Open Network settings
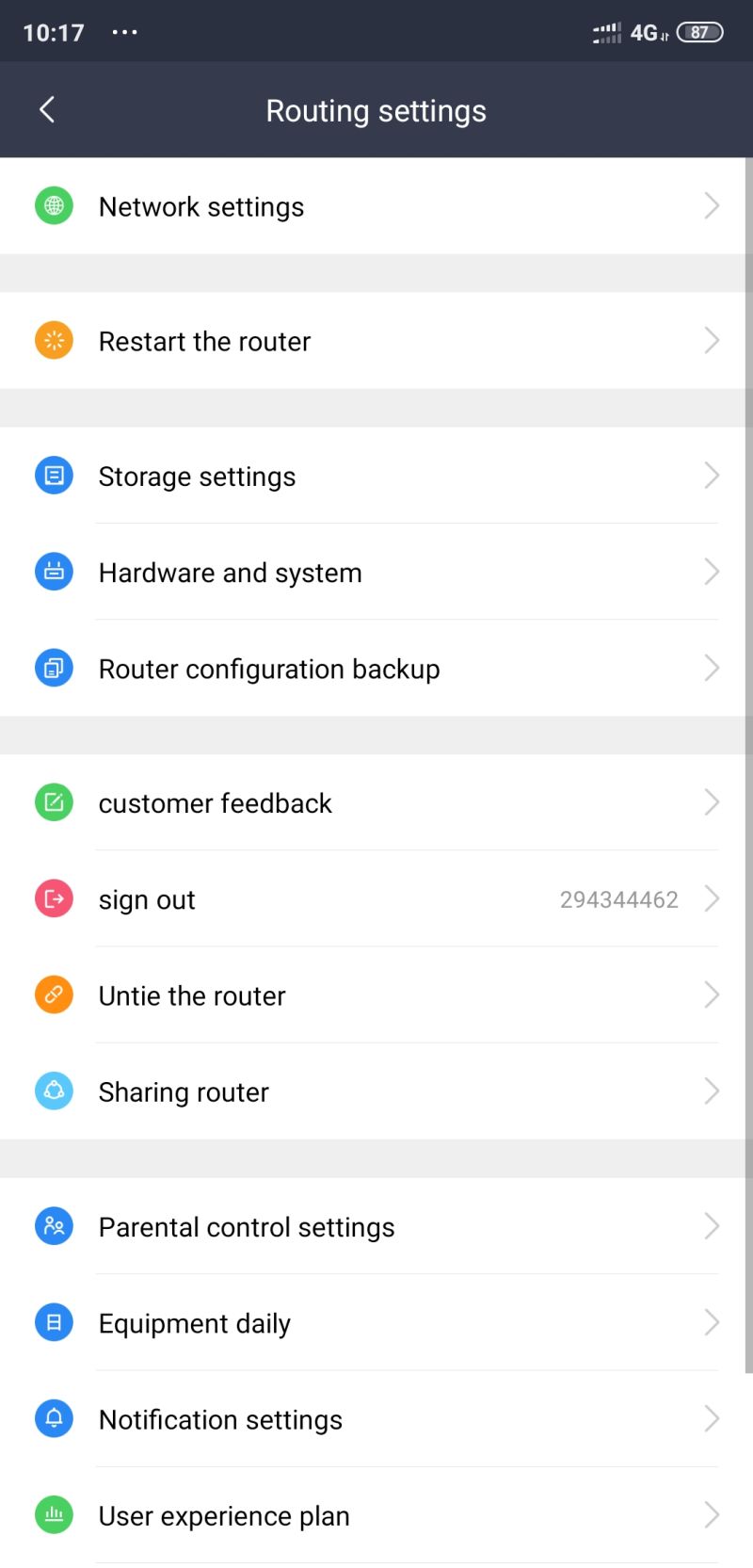Image resolution: width=753 pixels, height=1568 pixels. (x=376, y=206)
